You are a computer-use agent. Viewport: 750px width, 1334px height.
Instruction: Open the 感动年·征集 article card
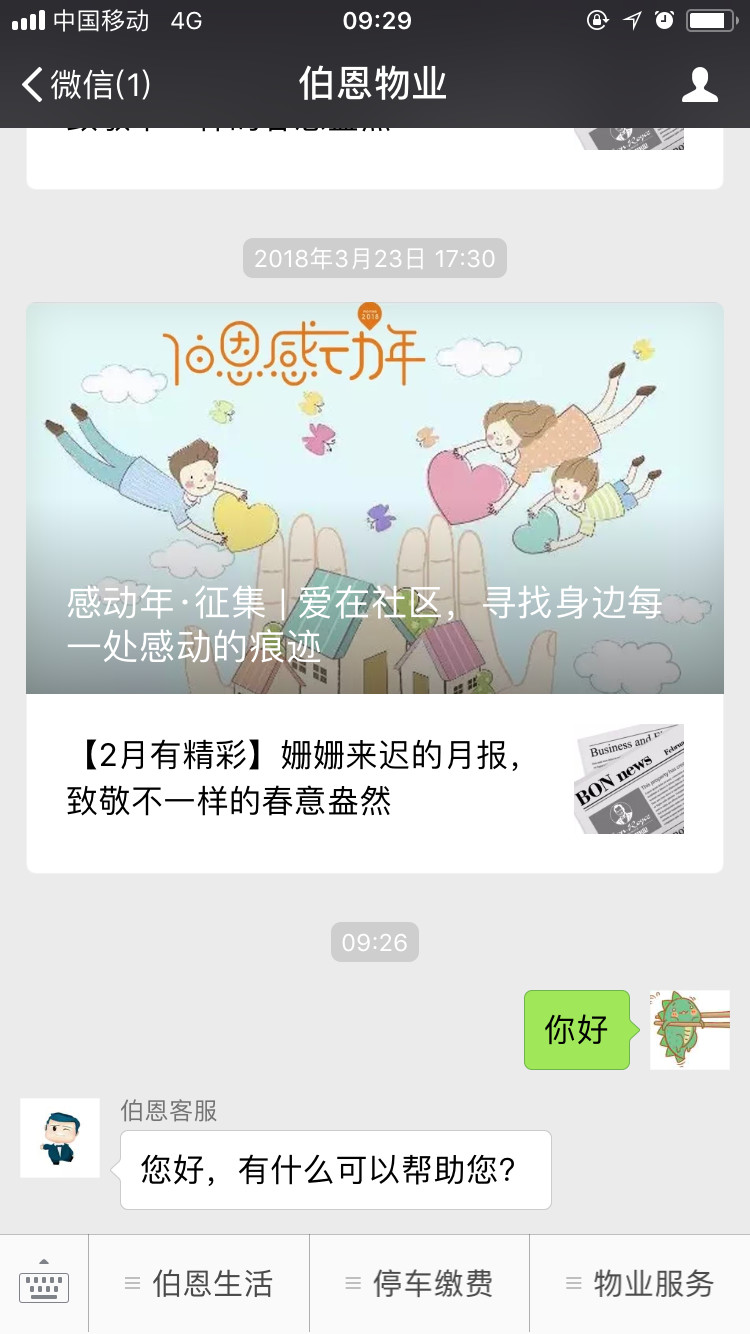(x=374, y=498)
